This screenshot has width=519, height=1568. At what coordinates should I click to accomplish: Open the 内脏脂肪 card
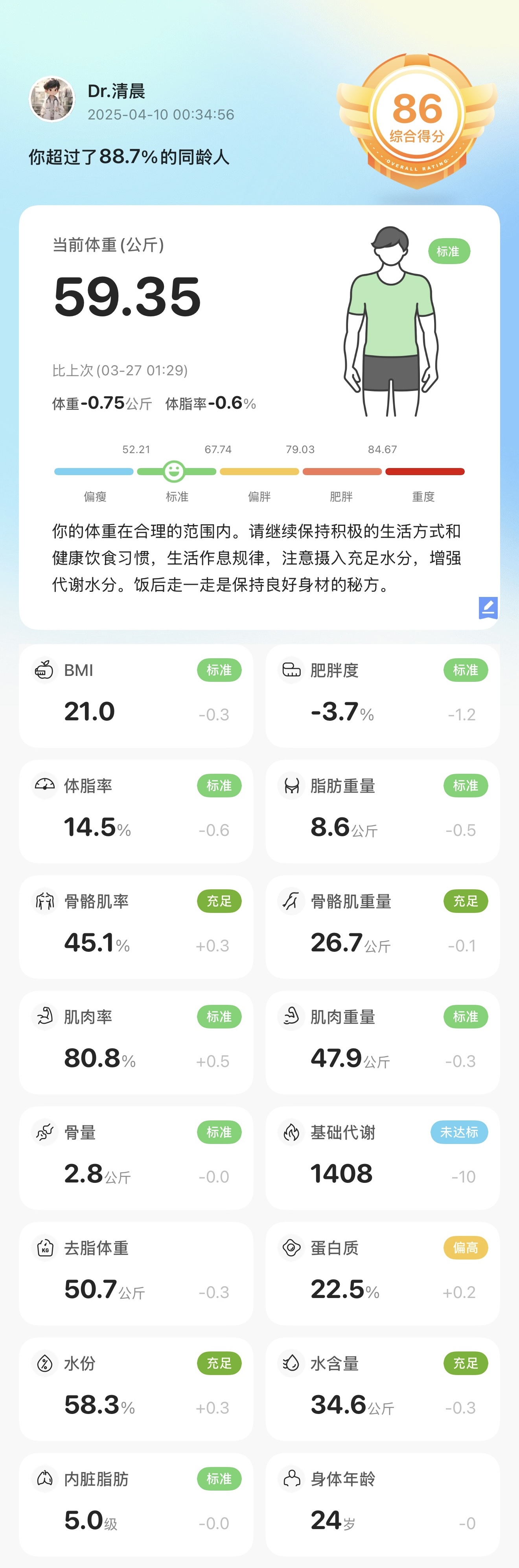(136, 1505)
